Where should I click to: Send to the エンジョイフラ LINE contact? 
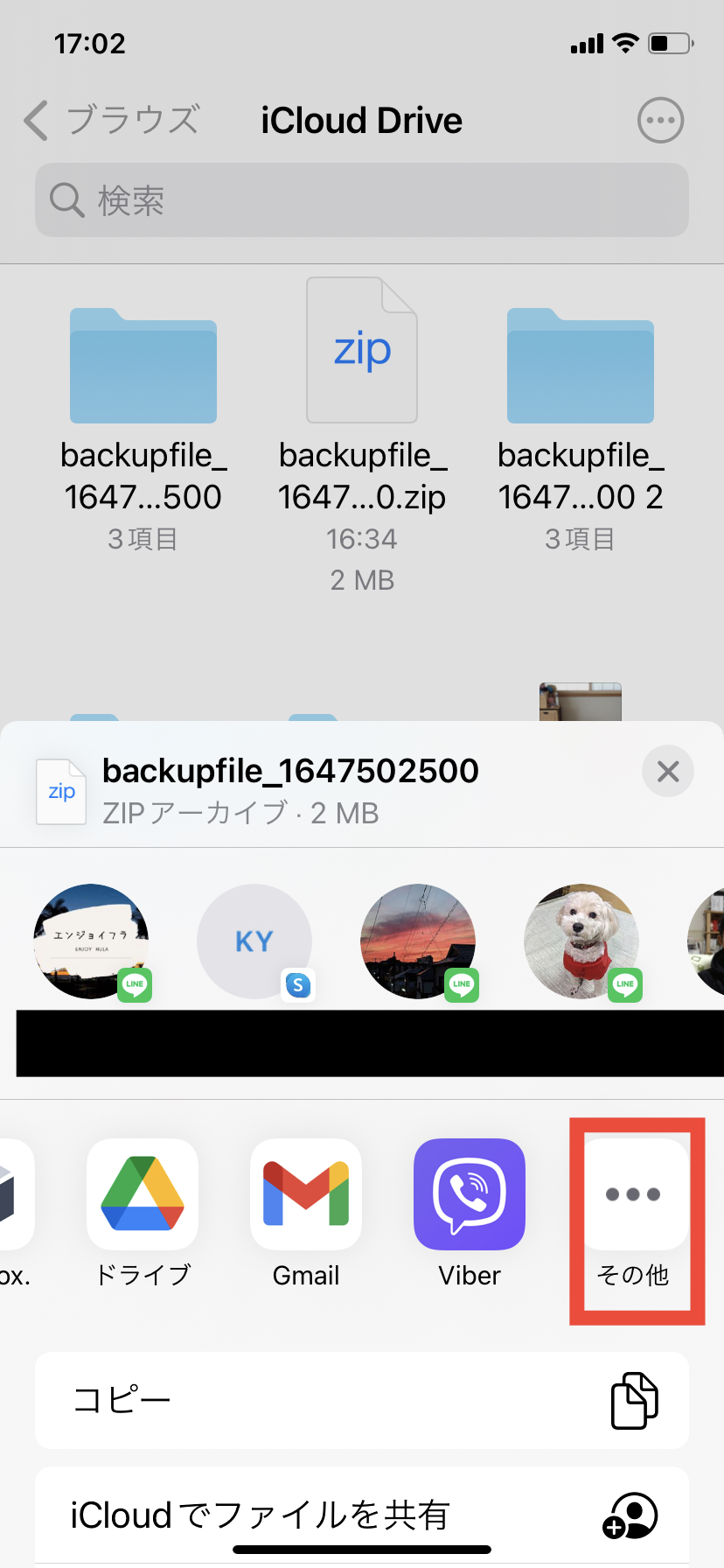click(91, 941)
